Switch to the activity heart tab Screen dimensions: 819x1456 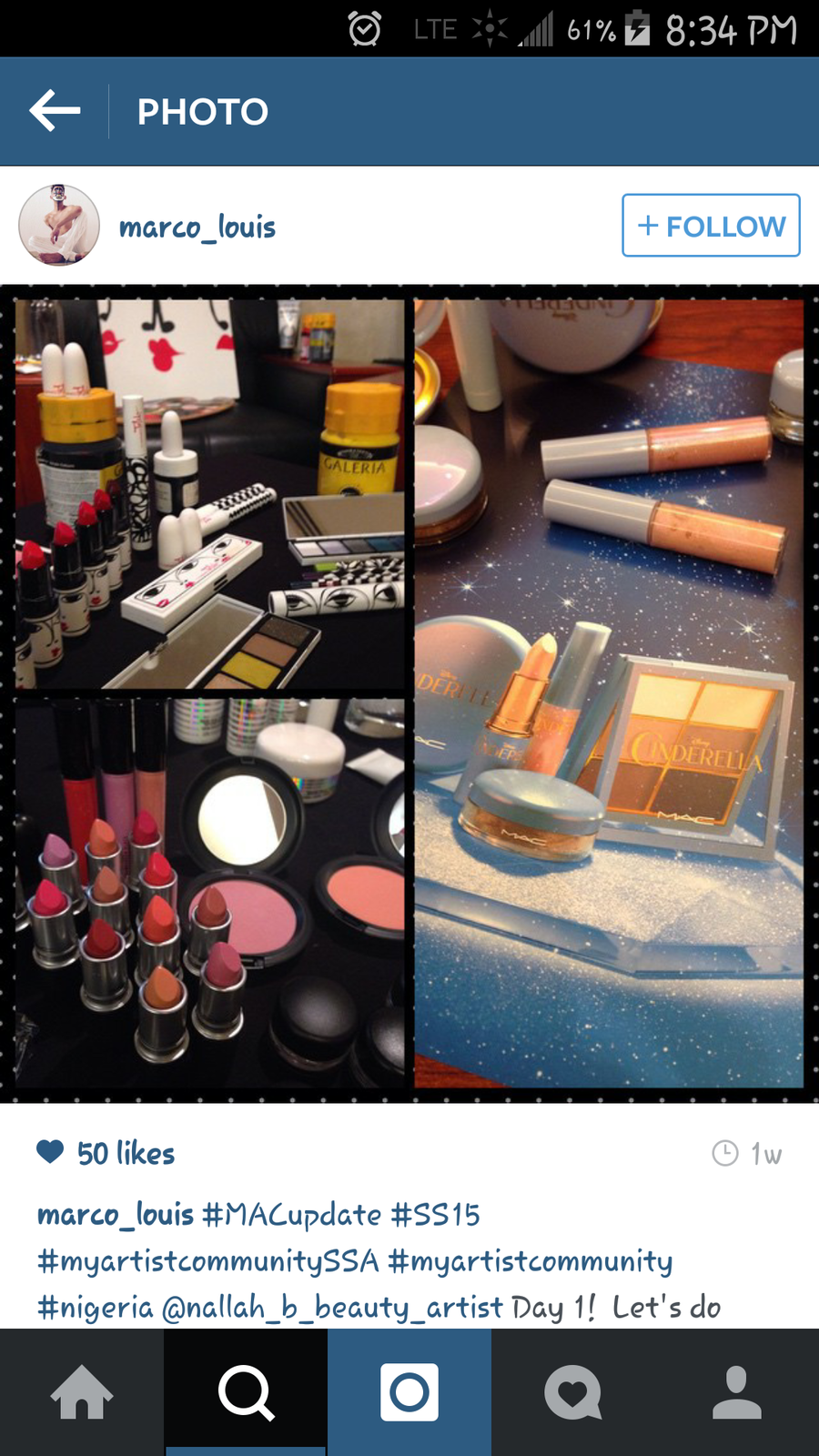(573, 1392)
